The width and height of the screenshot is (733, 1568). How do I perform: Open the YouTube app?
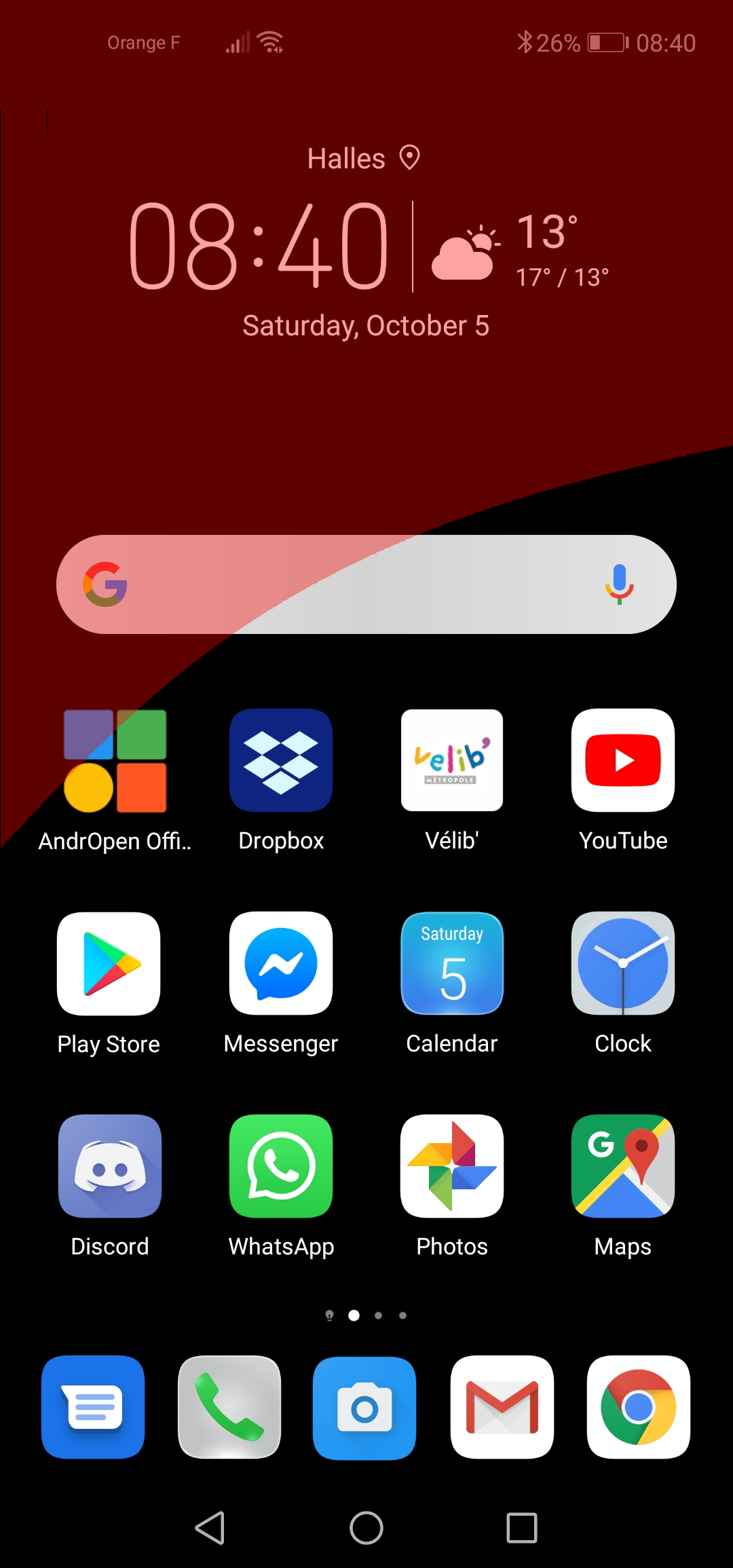622,760
